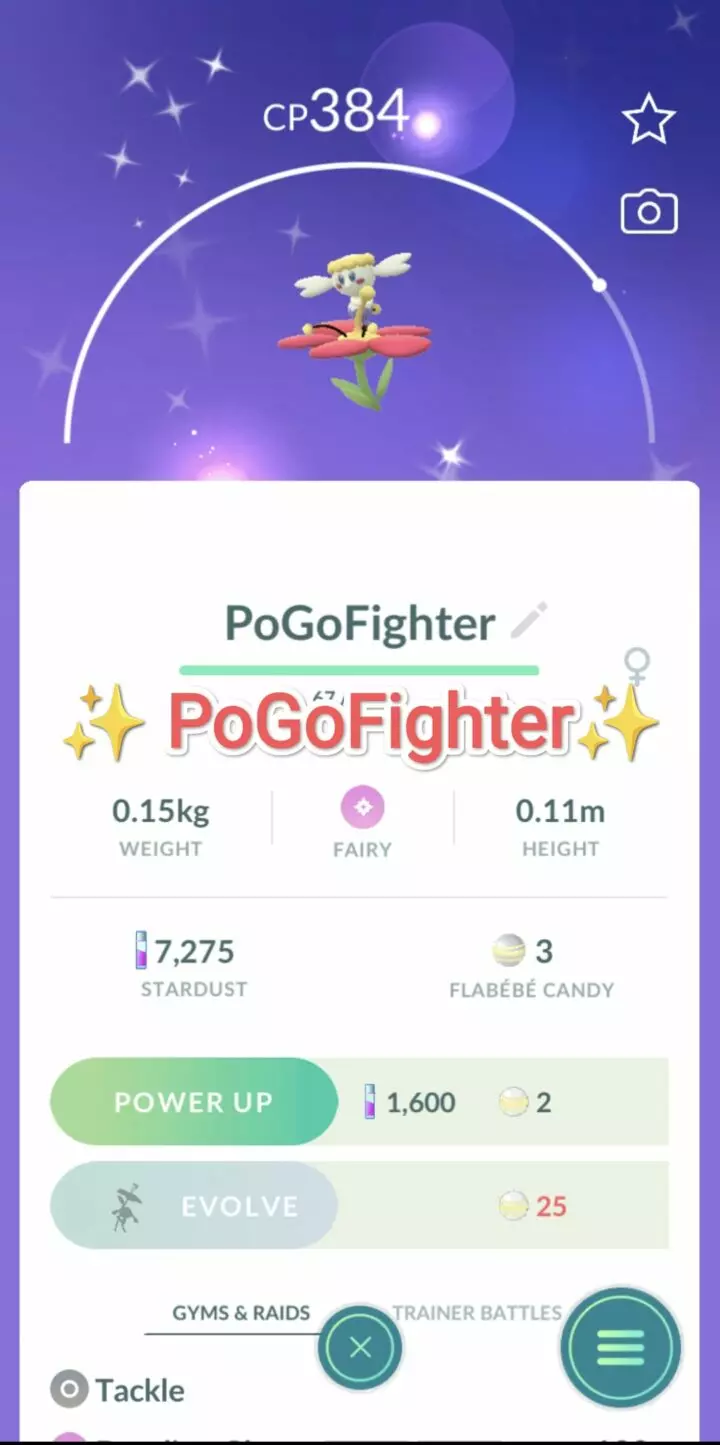Open the camera to snapshot the Pokémon

click(x=648, y=211)
